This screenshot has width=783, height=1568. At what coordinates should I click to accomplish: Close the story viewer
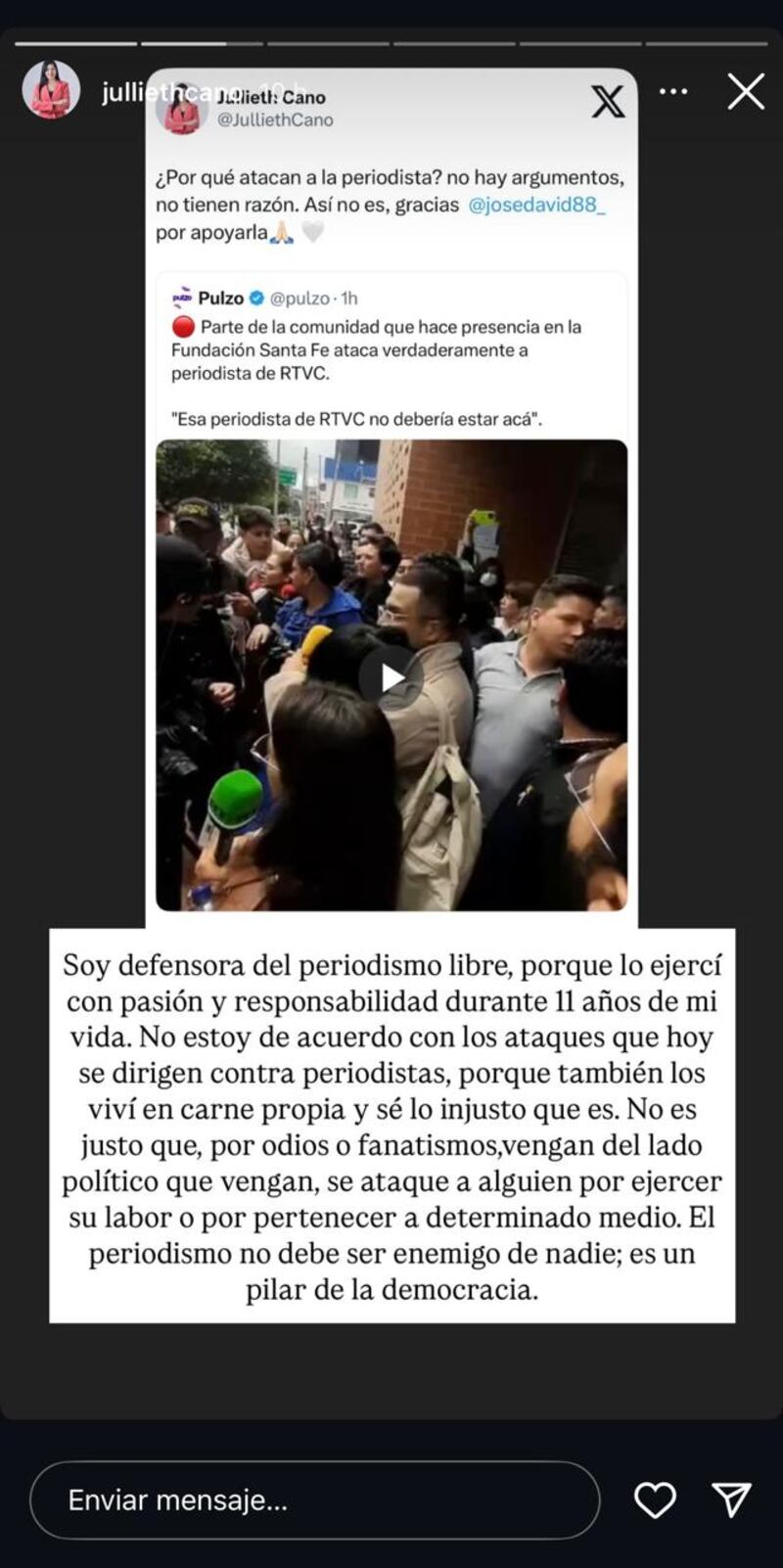(746, 92)
